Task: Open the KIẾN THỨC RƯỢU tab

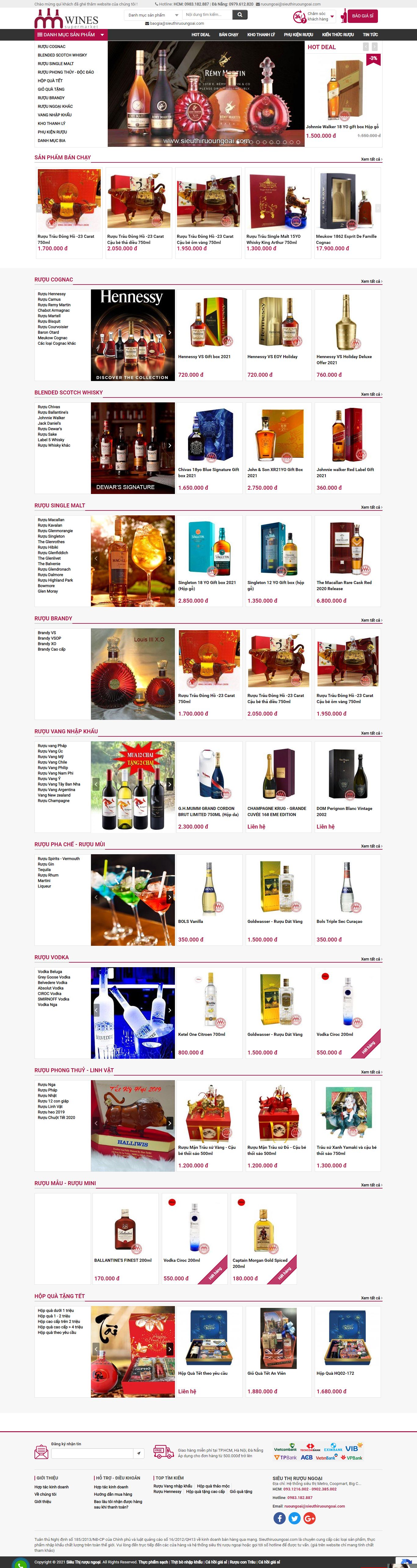Action: pyautogui.click(x=338, y=35)
